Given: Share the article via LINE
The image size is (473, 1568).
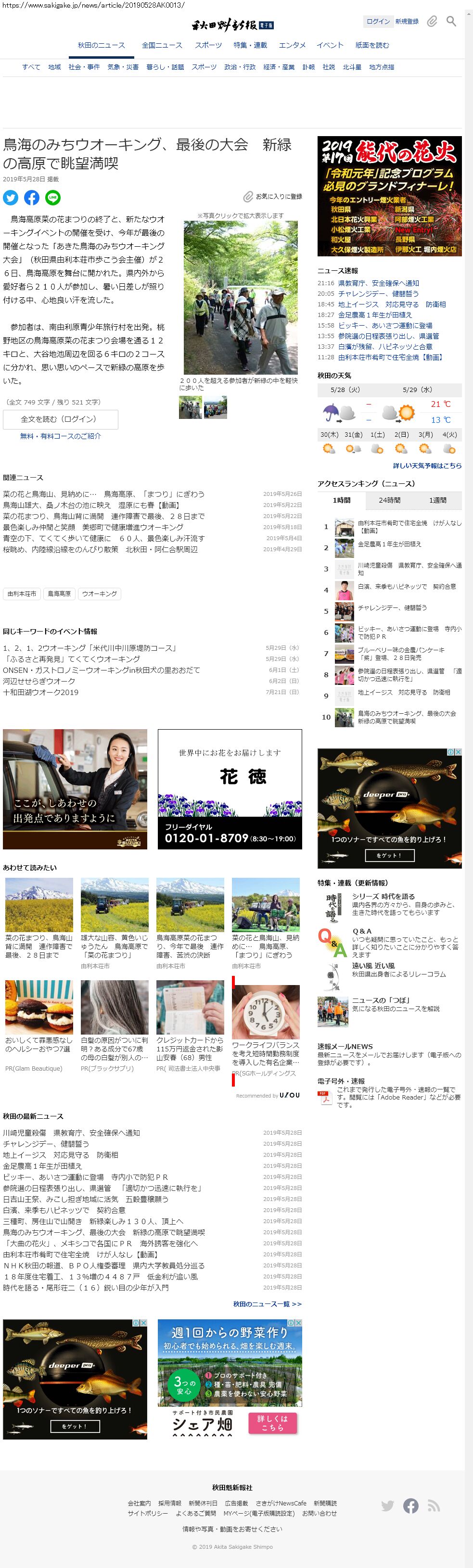Looking at the screenshot, I should pyautogui.click(x=53, y=197).
